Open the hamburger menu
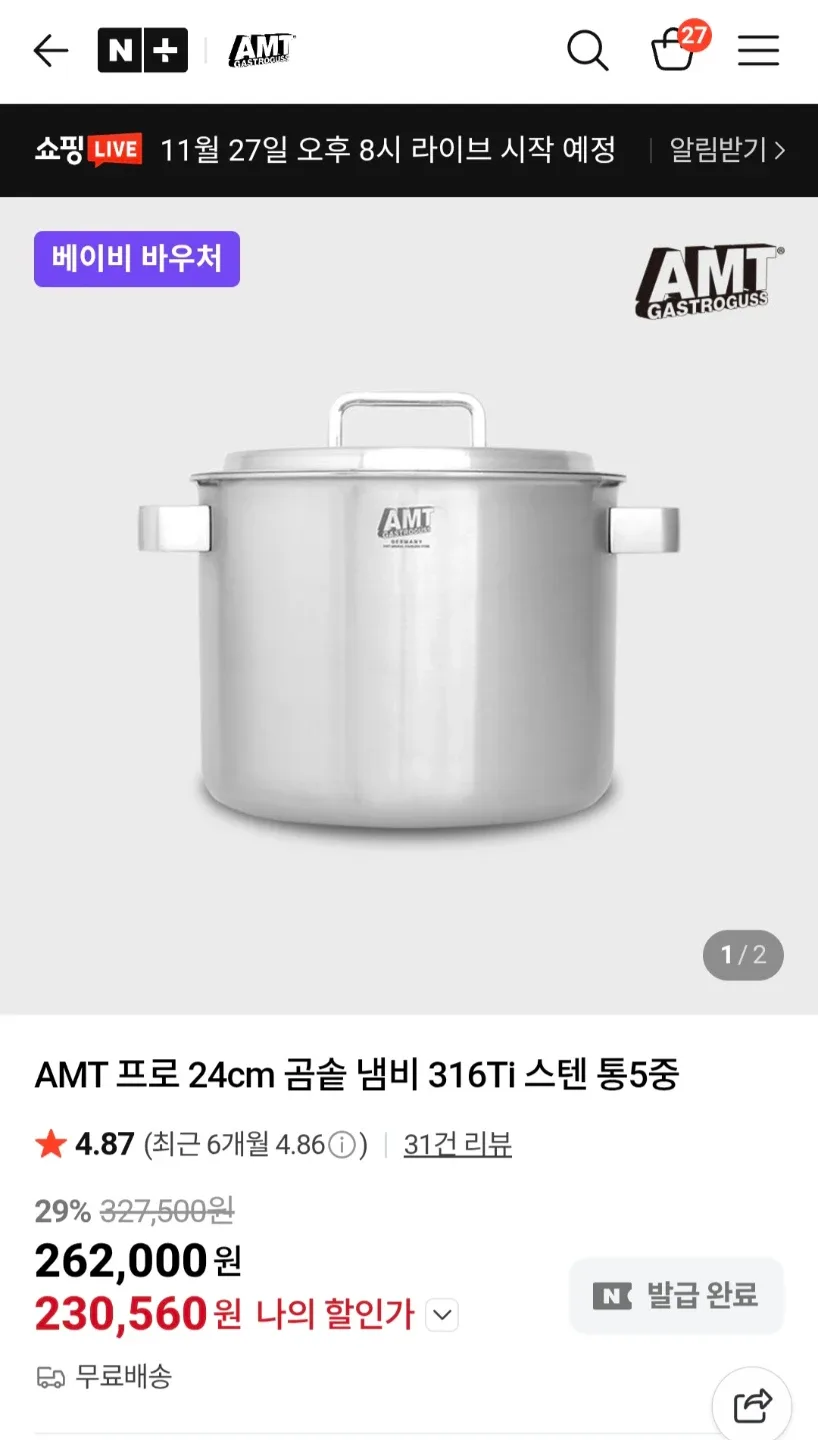The image size is (818, 1440). [x=758, y=51]
